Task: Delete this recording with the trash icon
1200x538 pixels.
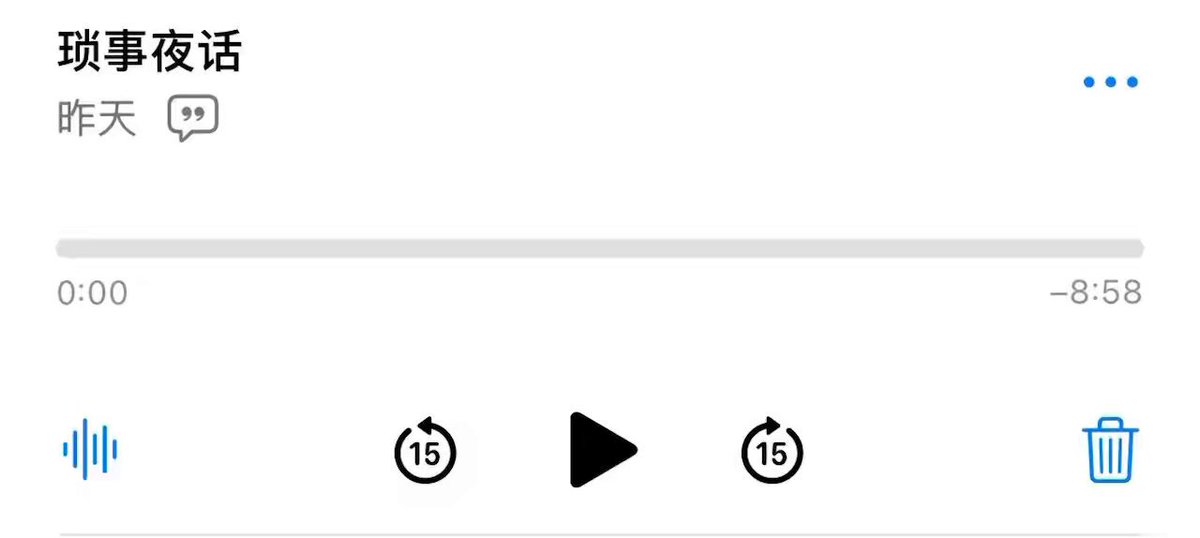Action: 1110,450
